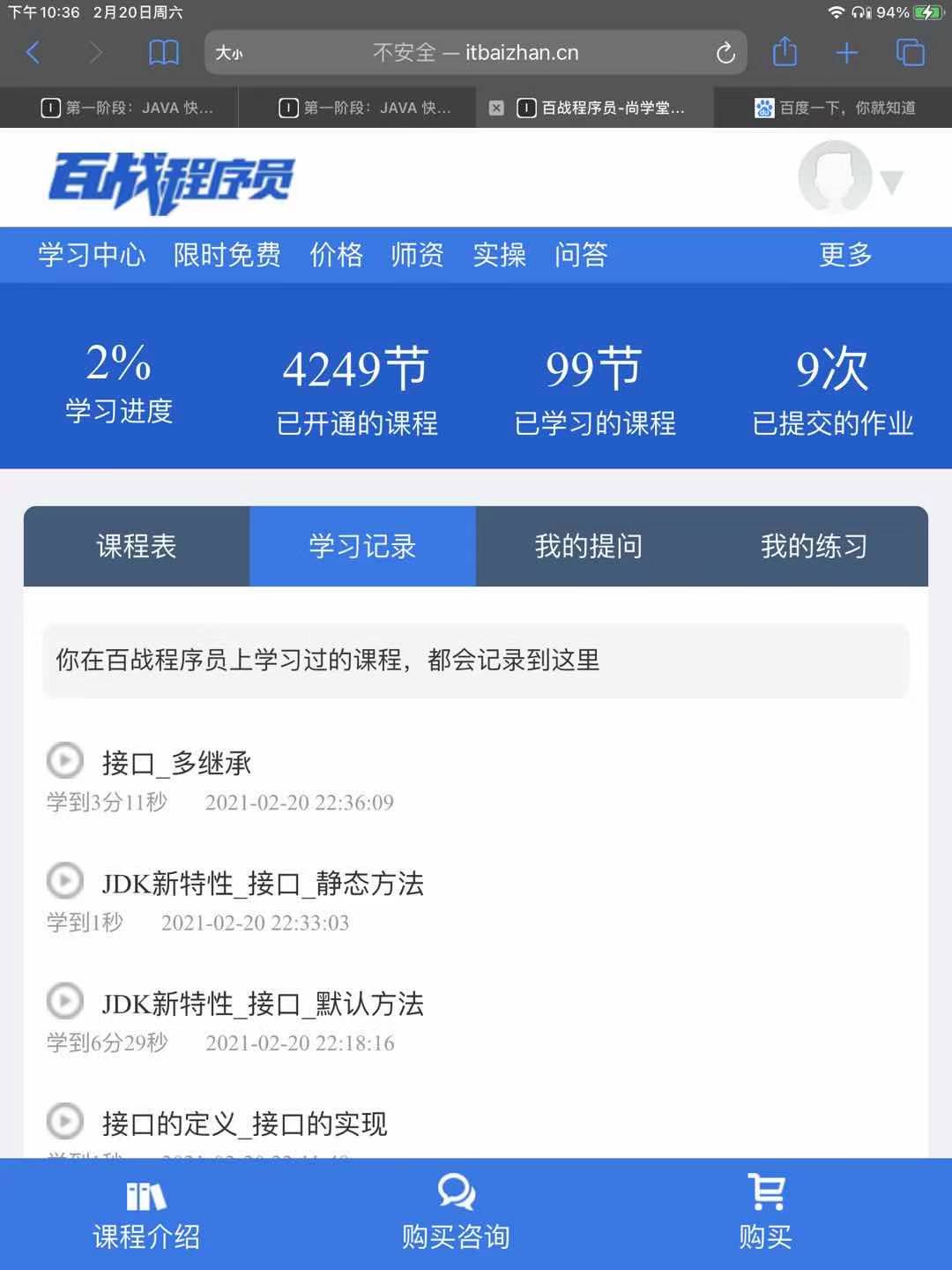952x1270 pixels.
Task: Switch to the 百度一下 browser tab
Action: (x=834, y=108)
